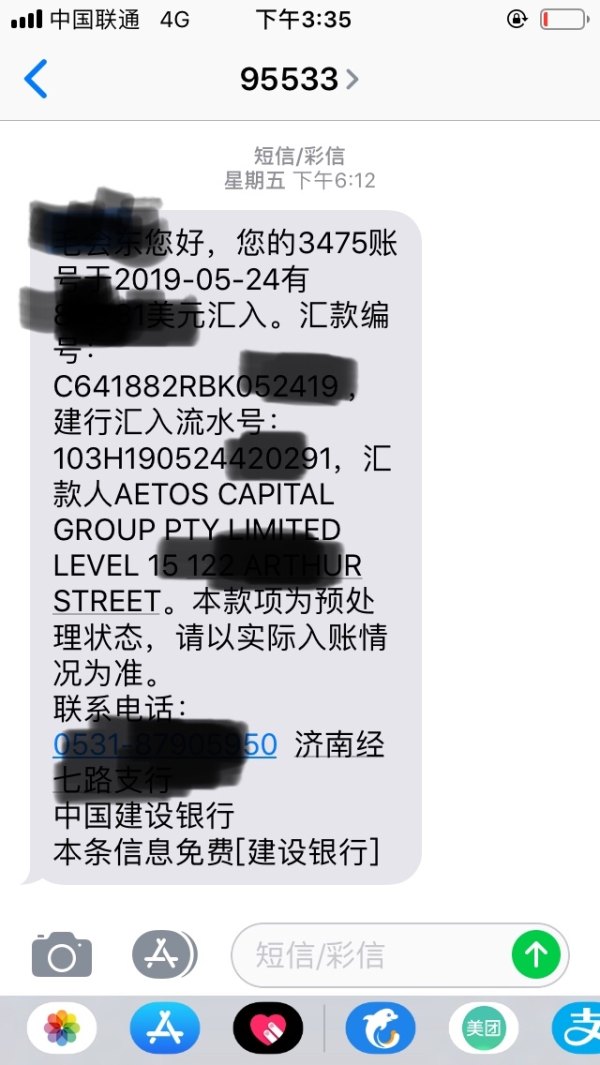
Task: Open the camera to attach a photo
Action: (62, 955)
